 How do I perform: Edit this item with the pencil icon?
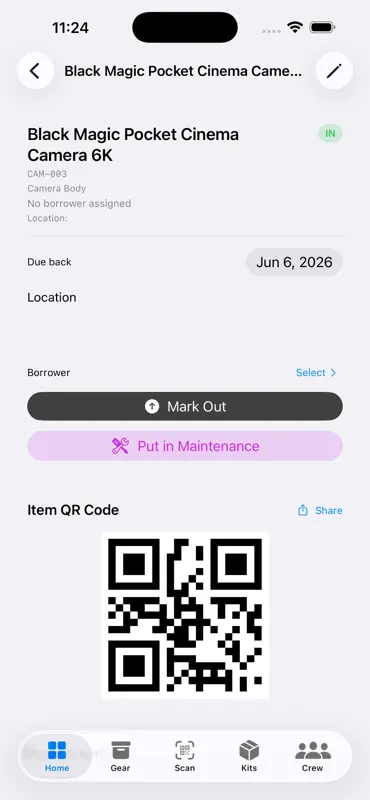[334, 71]
